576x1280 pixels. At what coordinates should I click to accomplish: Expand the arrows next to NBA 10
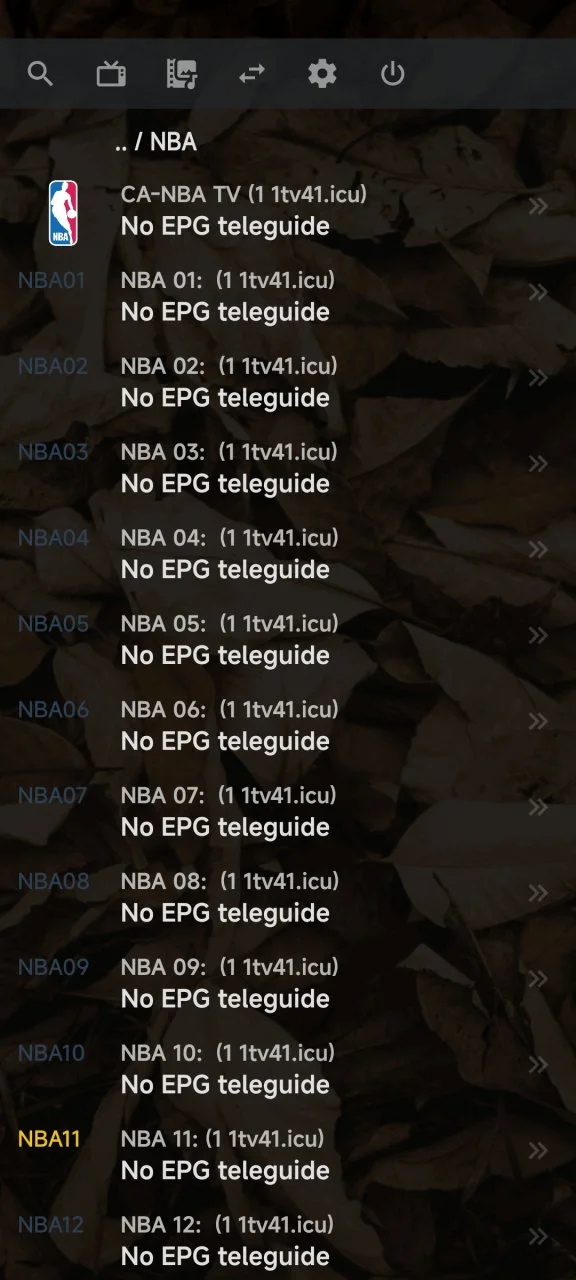click(539, 1066)
